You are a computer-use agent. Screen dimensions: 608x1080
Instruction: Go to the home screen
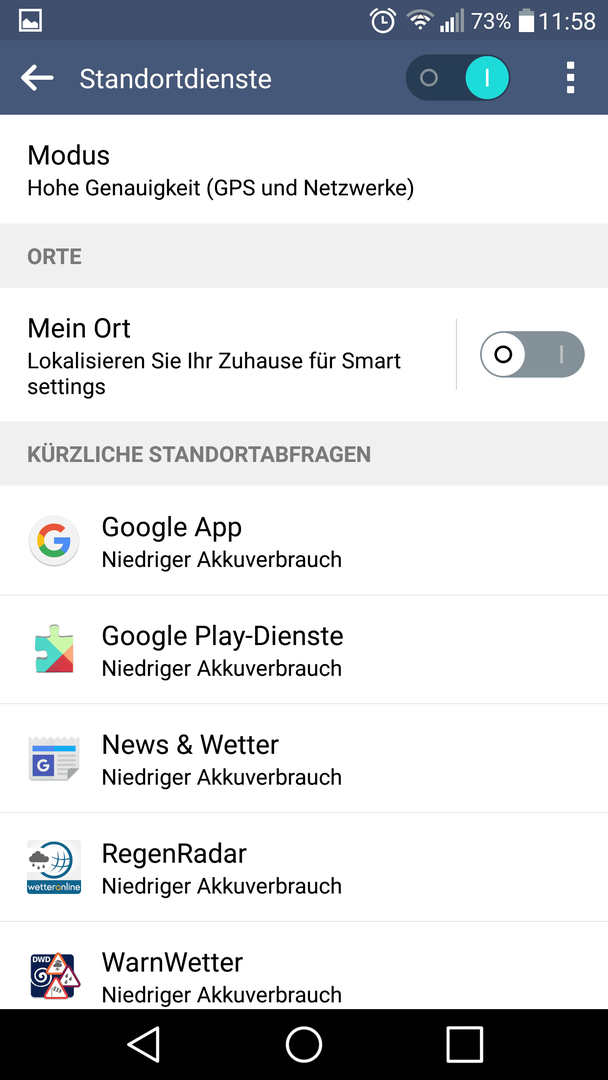(304, 1044)
